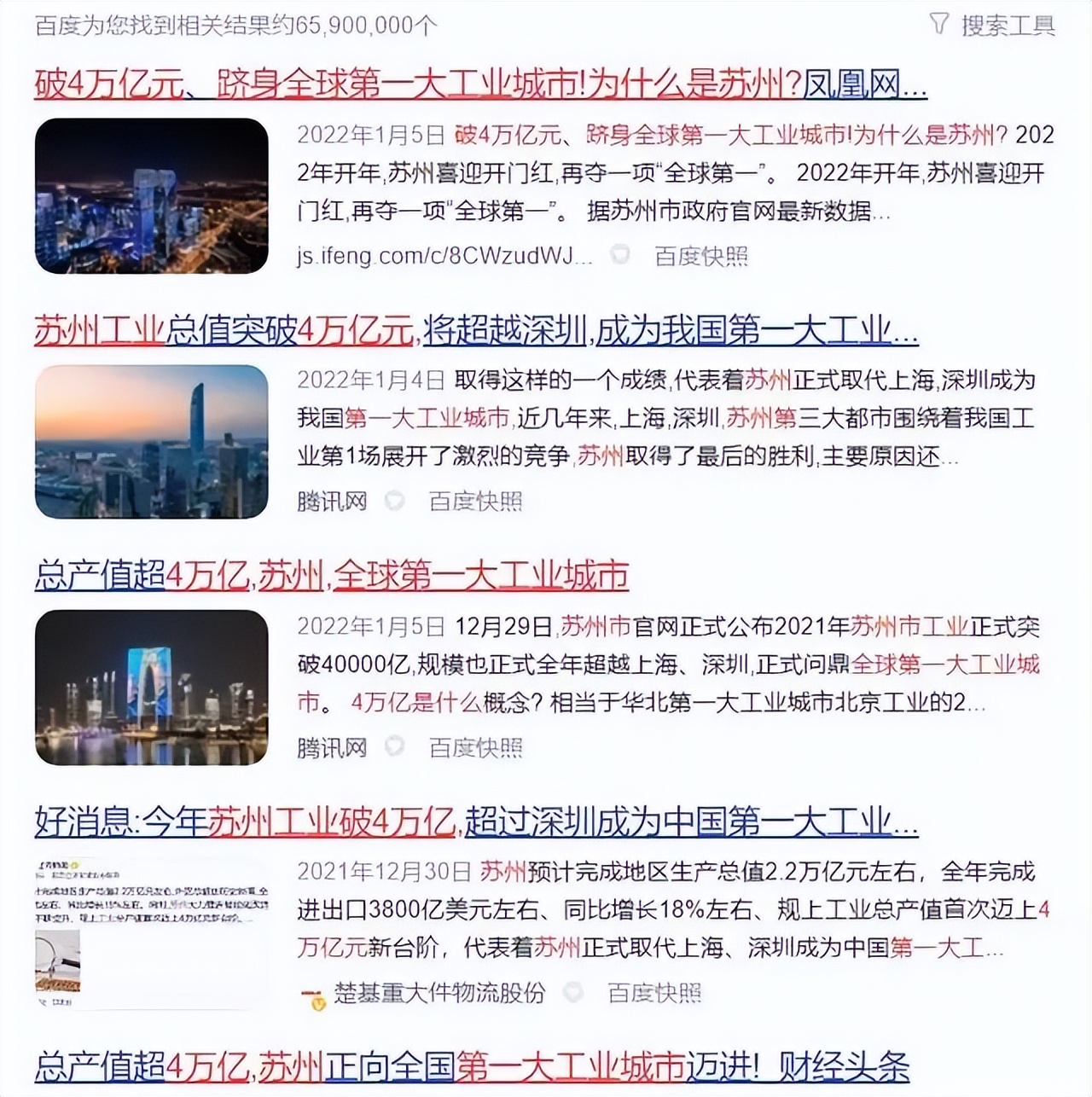Open result 总产值超4万亿 苏州 全球第一大工业城市
The image size is (1092, 1097).
[331, 575]
